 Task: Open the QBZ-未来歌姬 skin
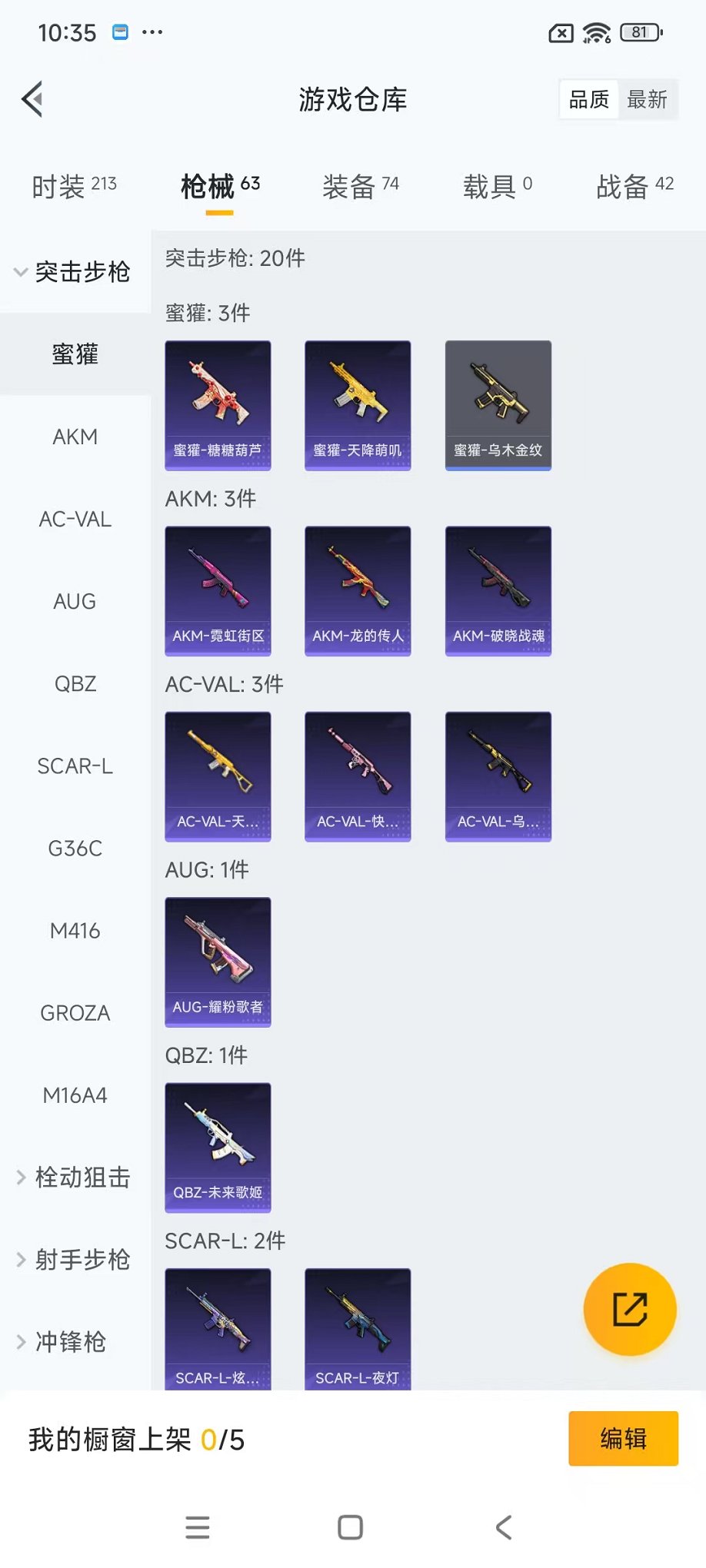[x=218, y=1147]
